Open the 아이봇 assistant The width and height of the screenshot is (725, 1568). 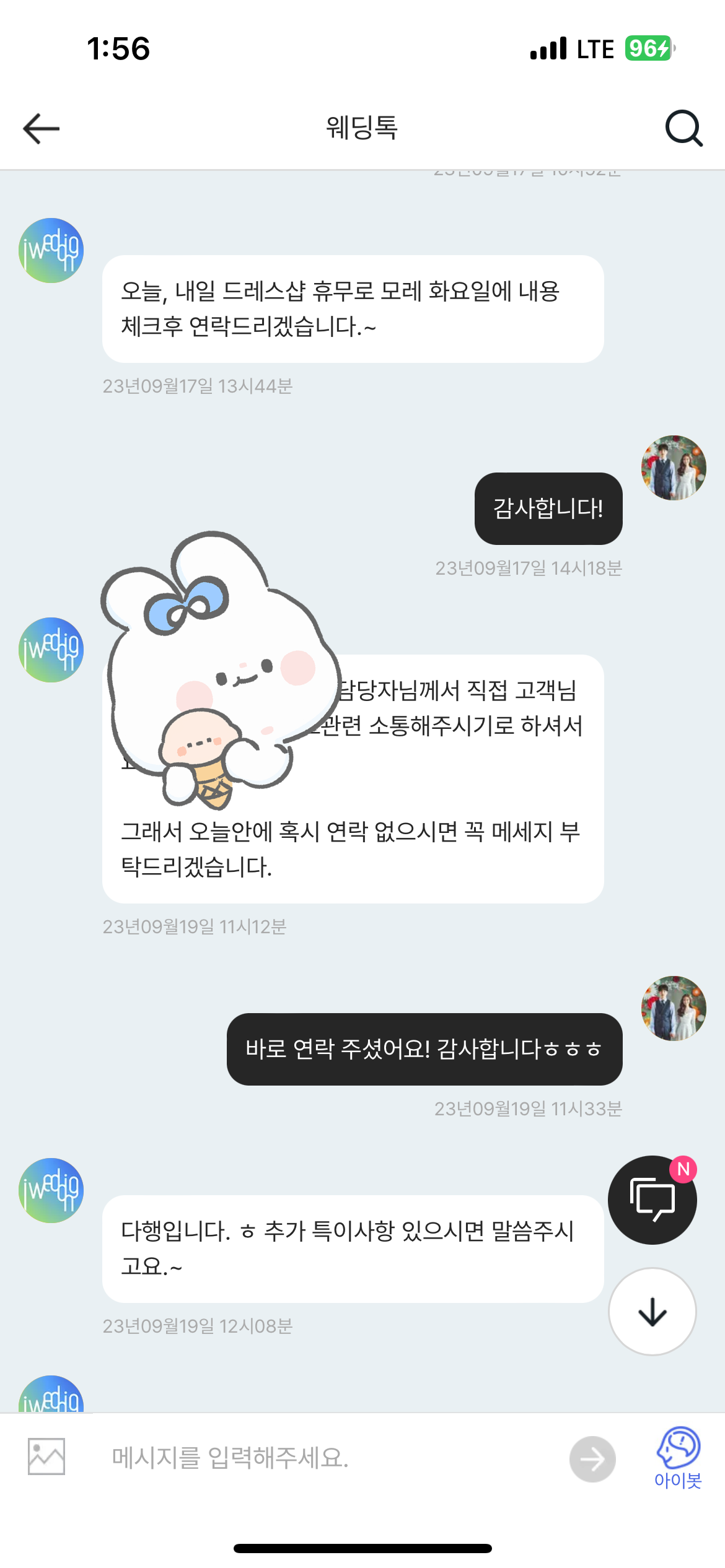pyautogui.click(x=678, y=1458)
